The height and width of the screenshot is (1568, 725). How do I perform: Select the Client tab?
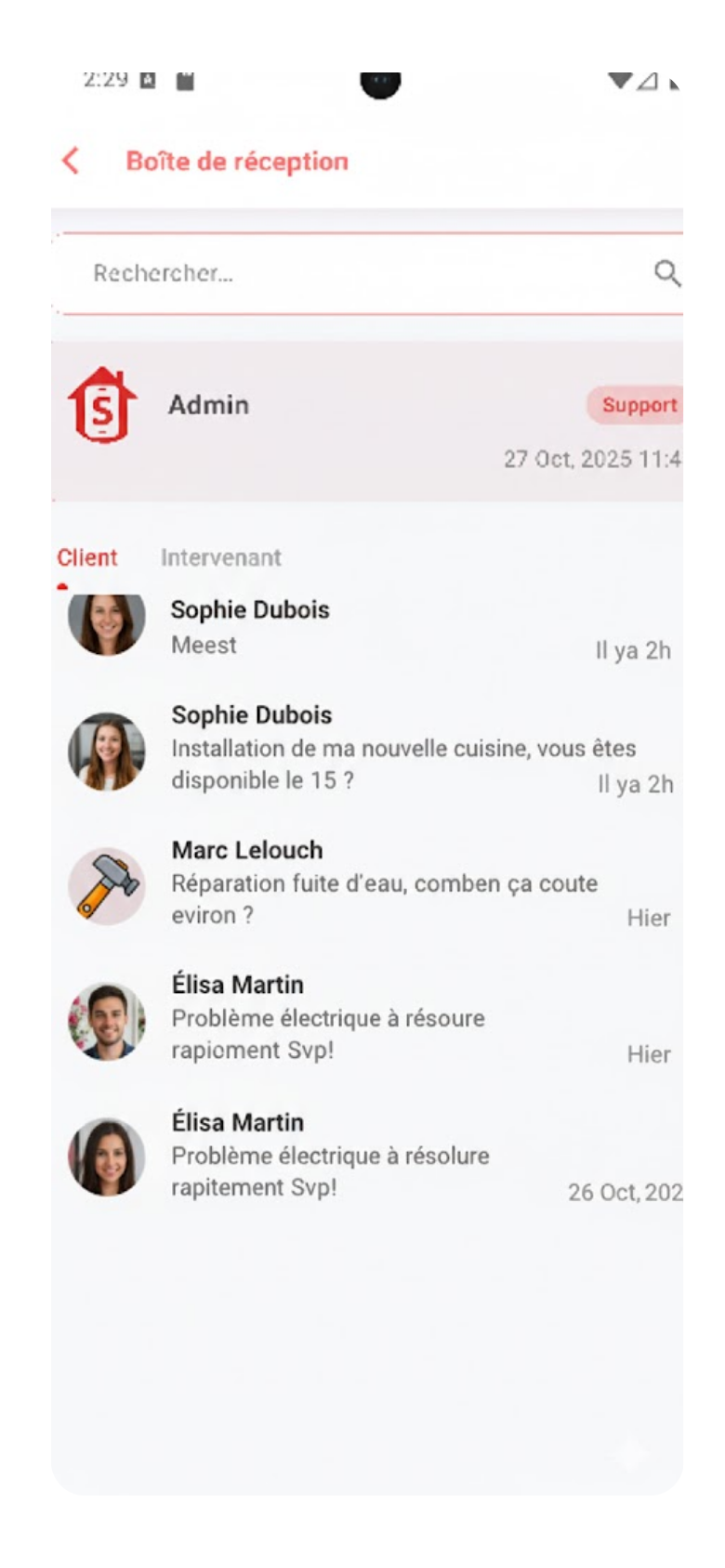(87, 557)
